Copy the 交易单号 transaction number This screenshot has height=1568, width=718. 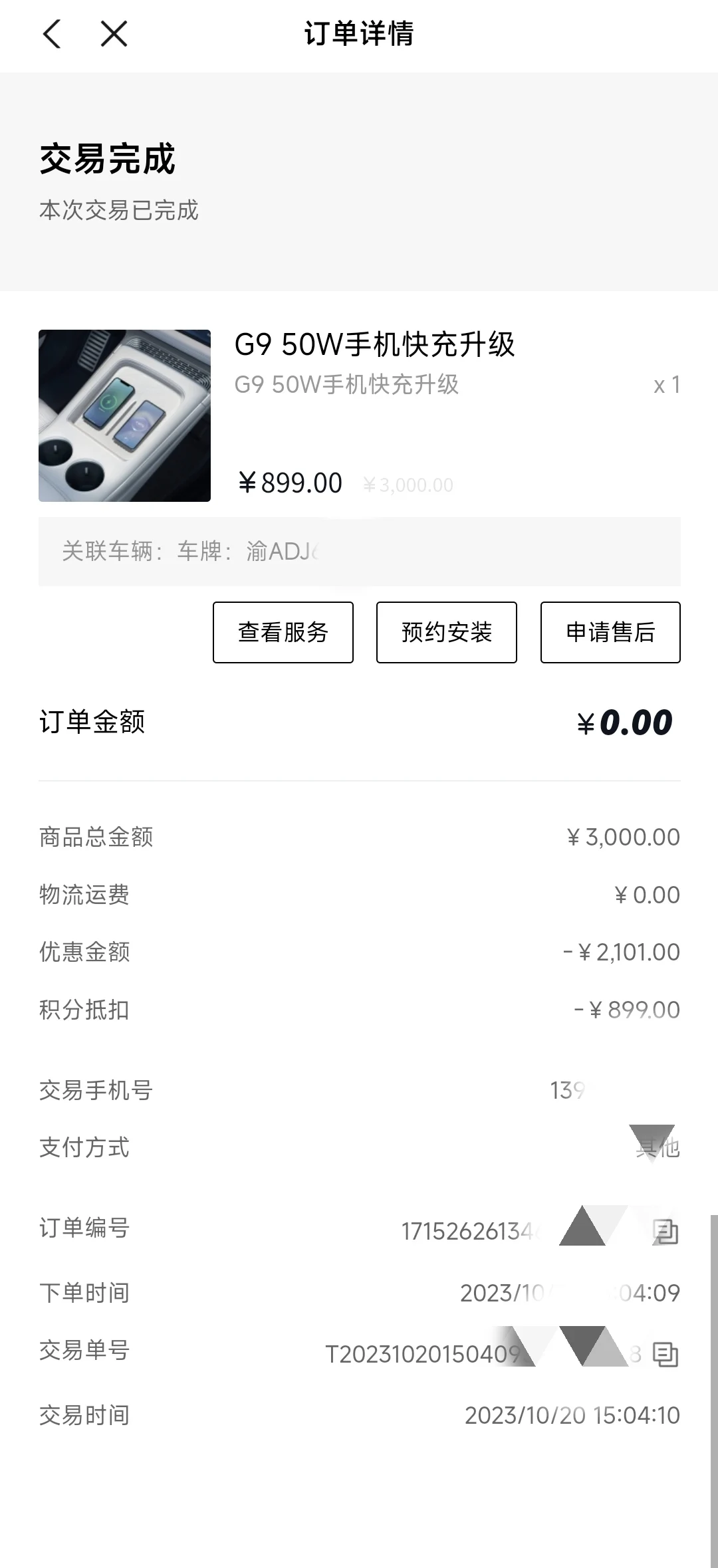(665, 1354)
